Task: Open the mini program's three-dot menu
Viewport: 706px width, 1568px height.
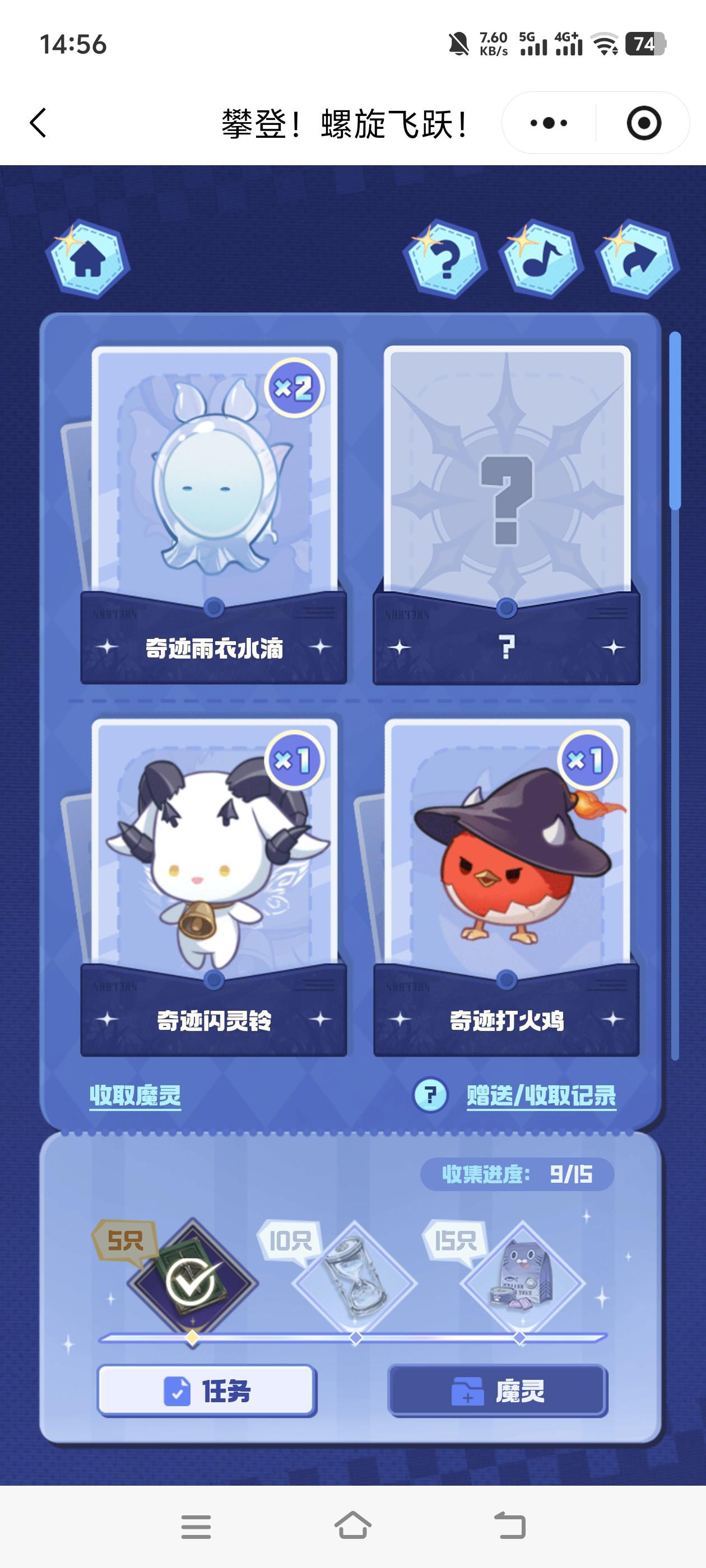Action: pos(548,123)
